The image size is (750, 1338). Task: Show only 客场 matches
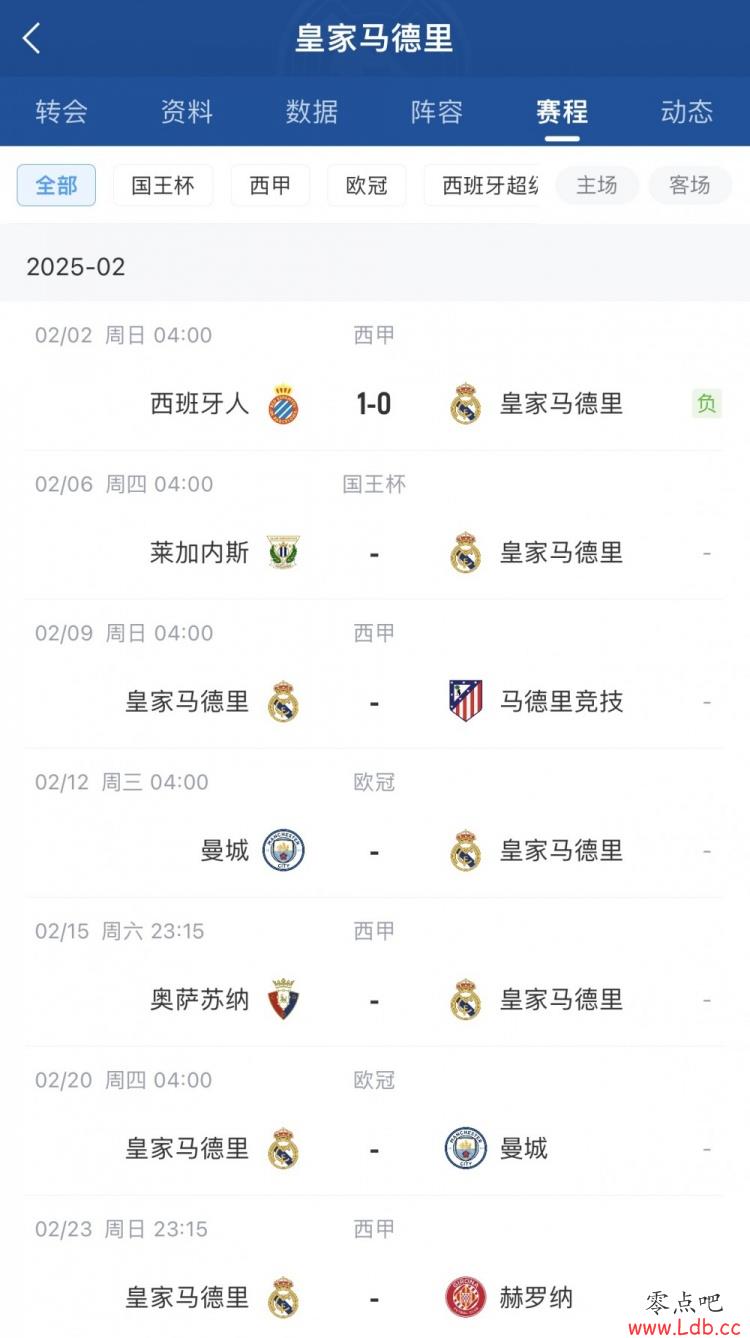click(690, 185)
